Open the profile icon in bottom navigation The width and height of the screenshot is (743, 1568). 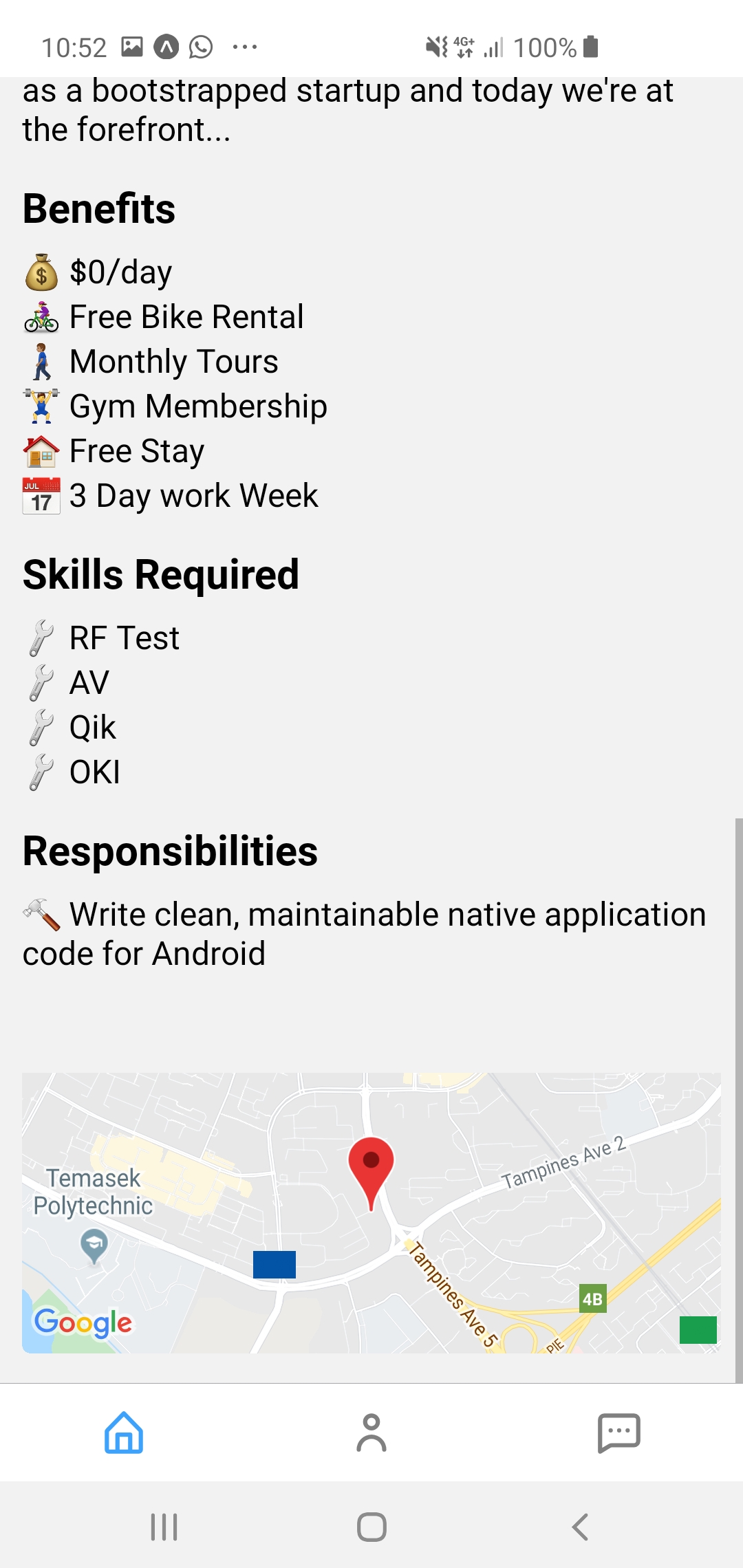pos(371,1433)
